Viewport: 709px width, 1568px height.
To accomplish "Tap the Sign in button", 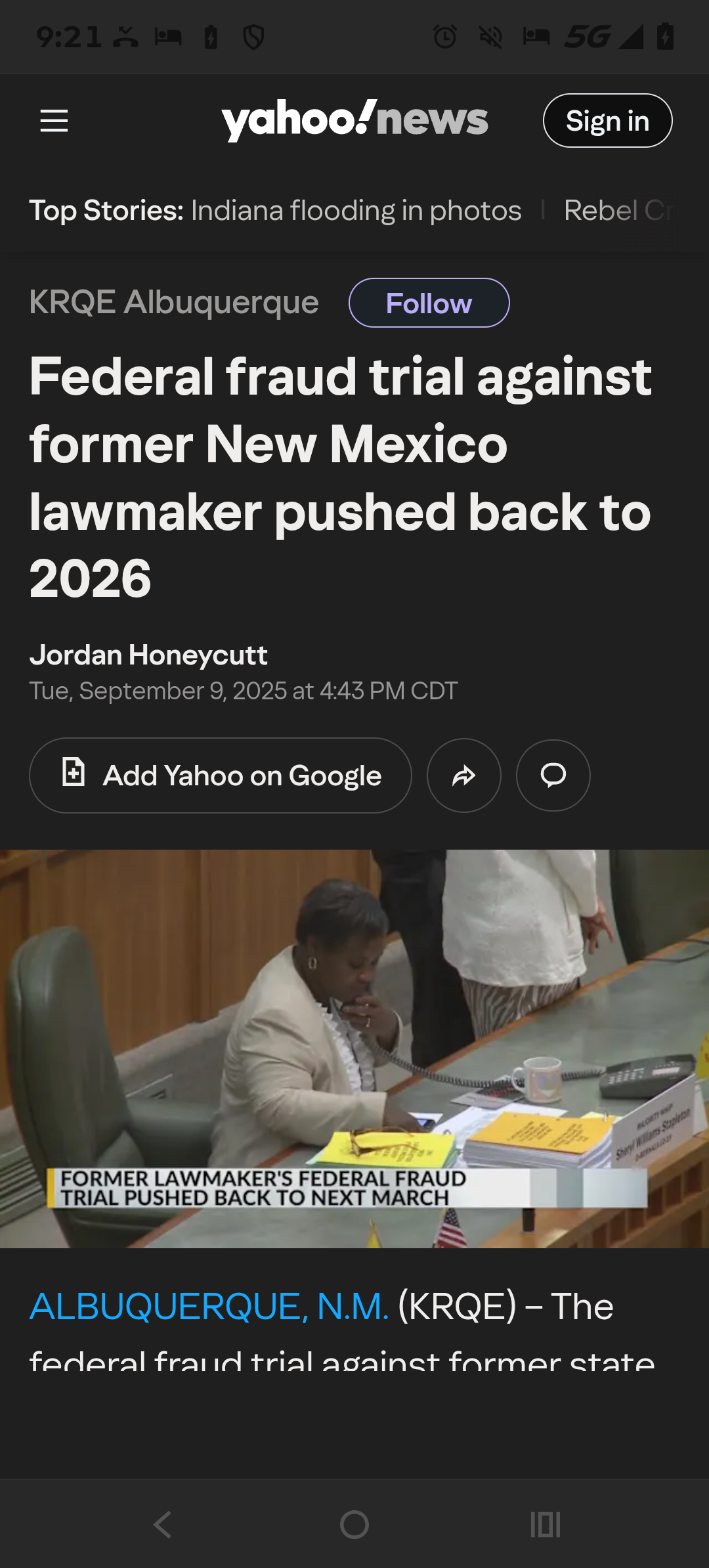I will (x=607, y=121).
